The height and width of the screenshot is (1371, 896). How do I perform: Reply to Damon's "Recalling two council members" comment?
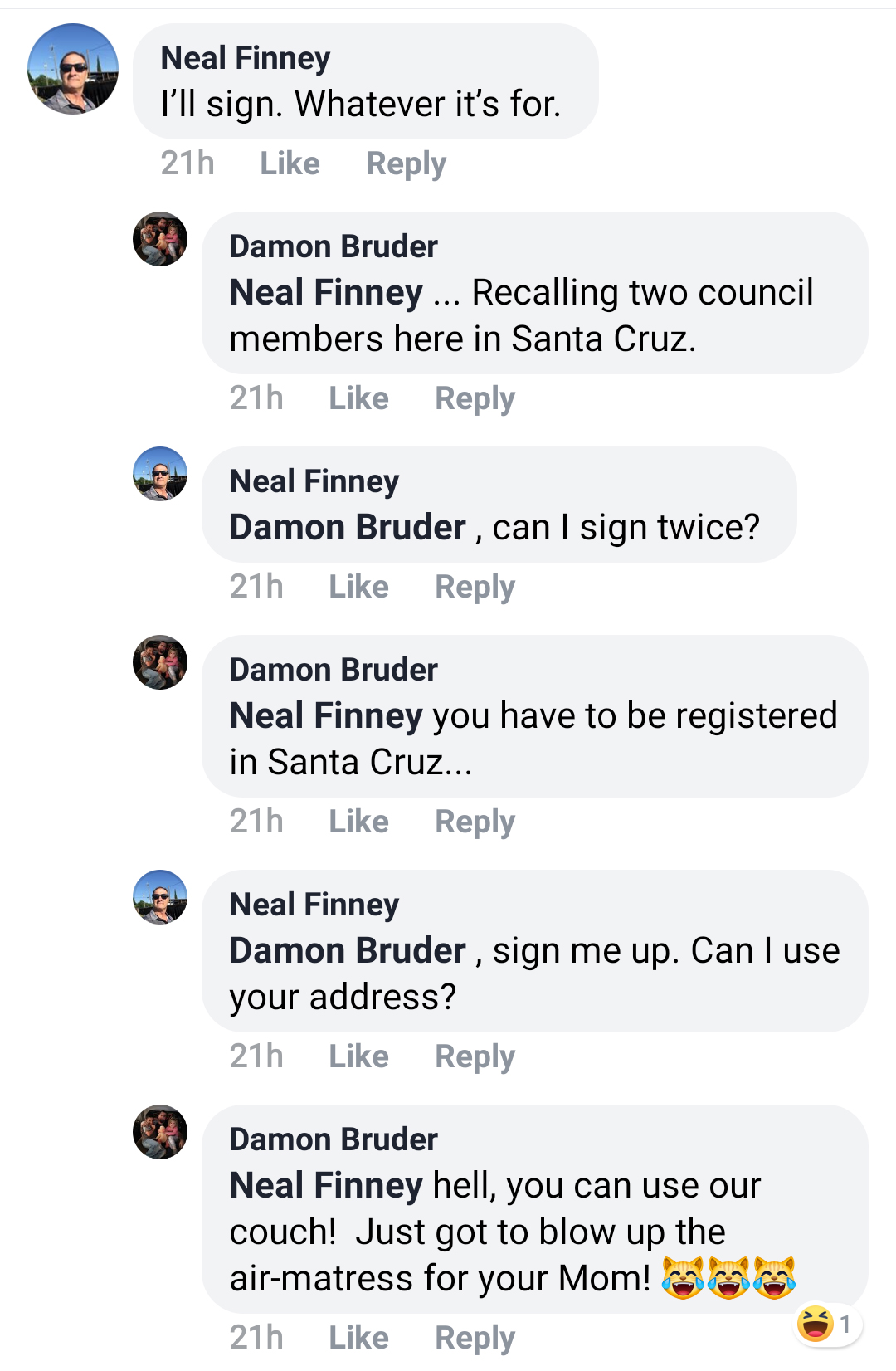[x=475, y=398]
